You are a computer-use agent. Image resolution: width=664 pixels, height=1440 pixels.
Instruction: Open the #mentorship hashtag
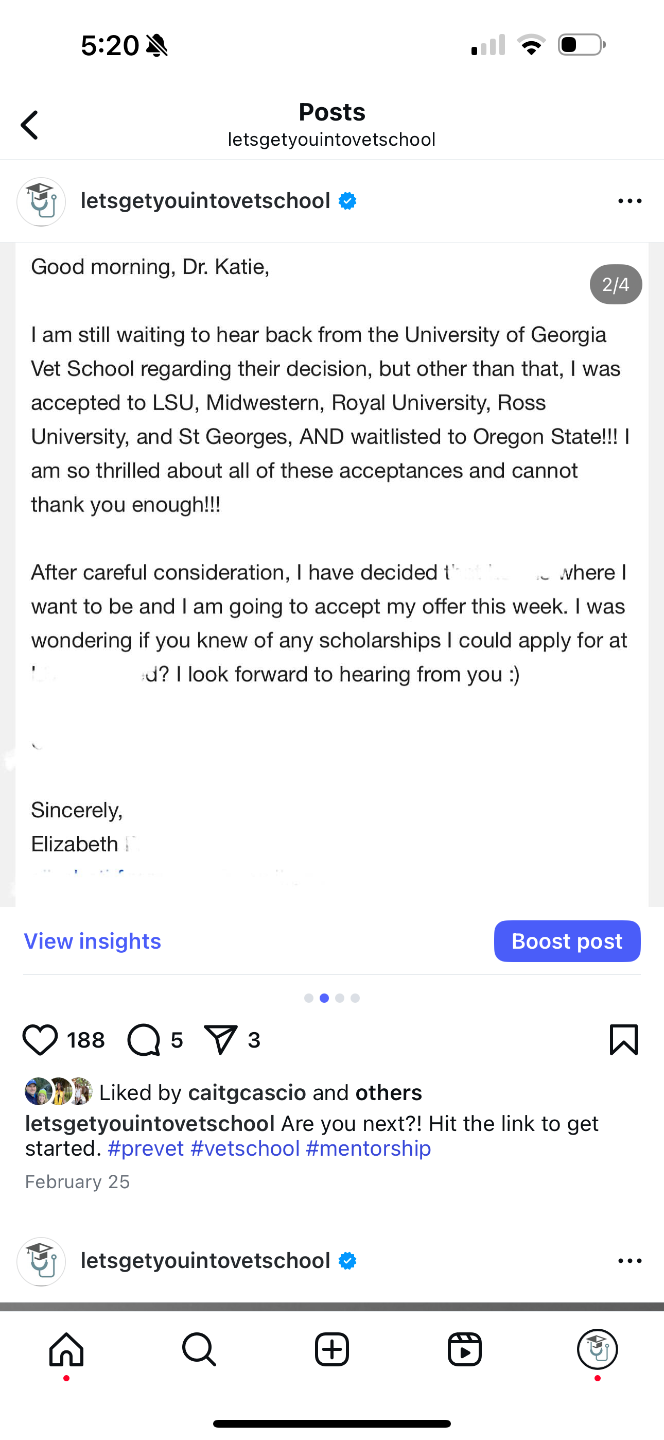(x=368, y=1148)
